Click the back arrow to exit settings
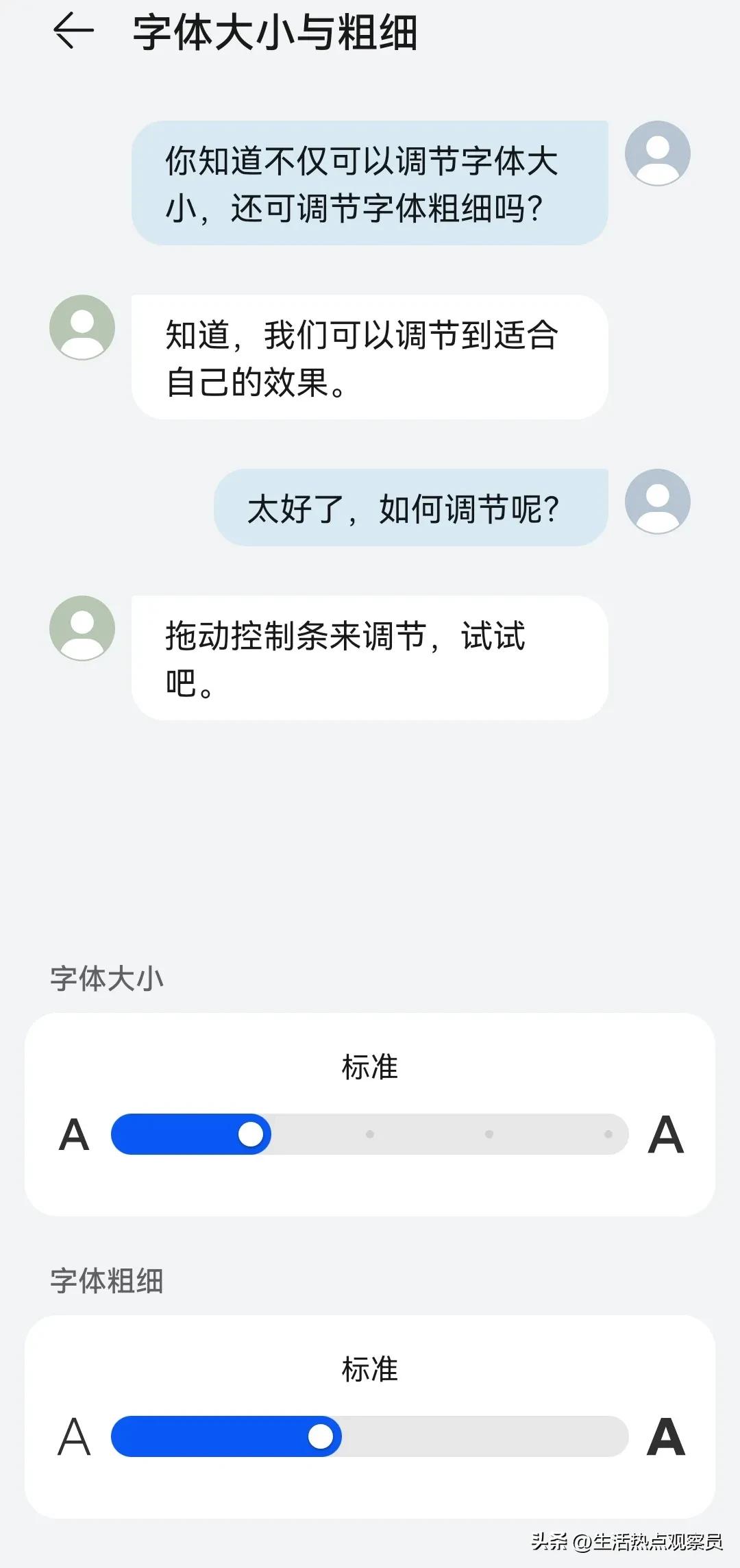This screenshot has width=740, height=1568. (x=75, y=31)
